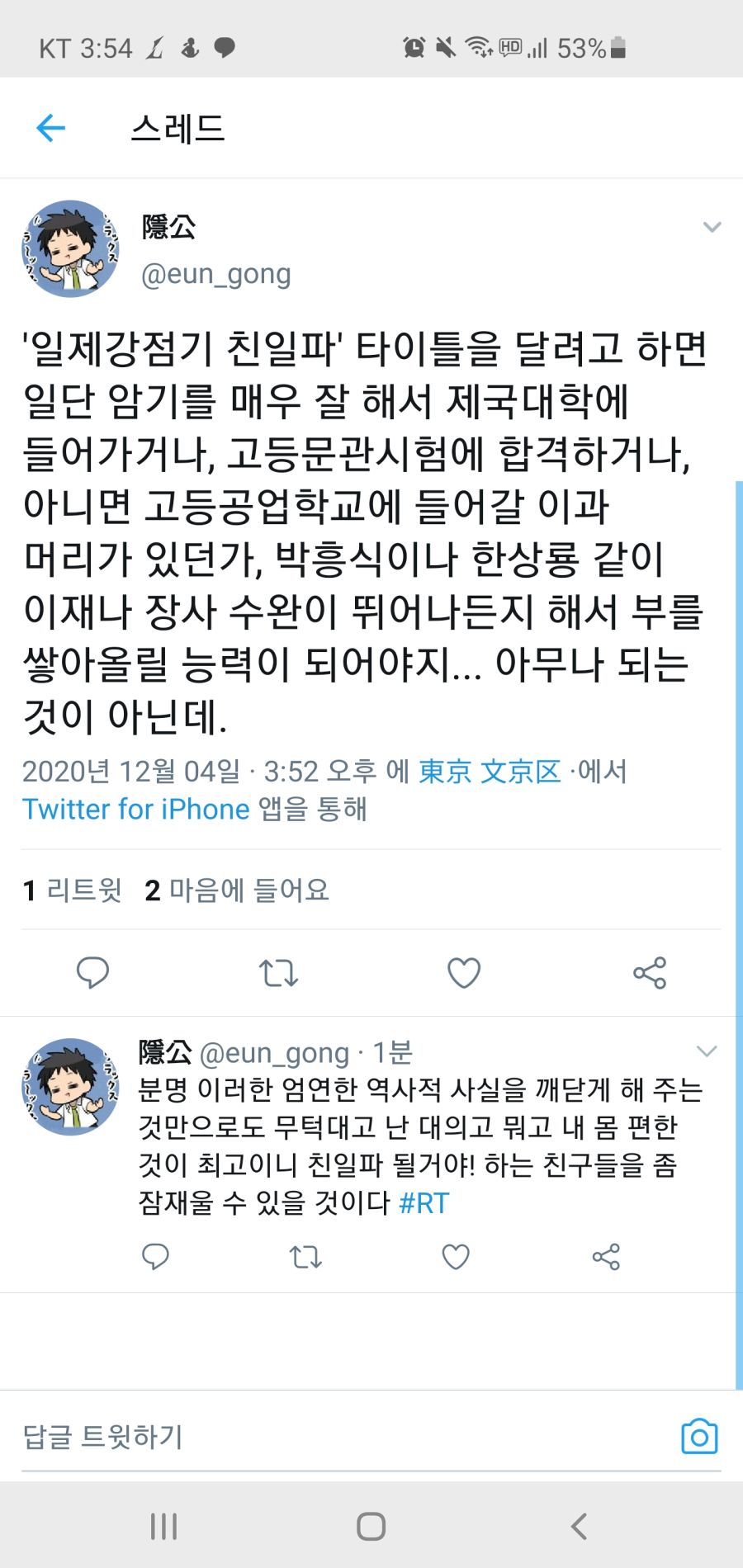Share the 1분 reply tweet
Viewport: 743px width, 1568px height.
(606, 1257)
